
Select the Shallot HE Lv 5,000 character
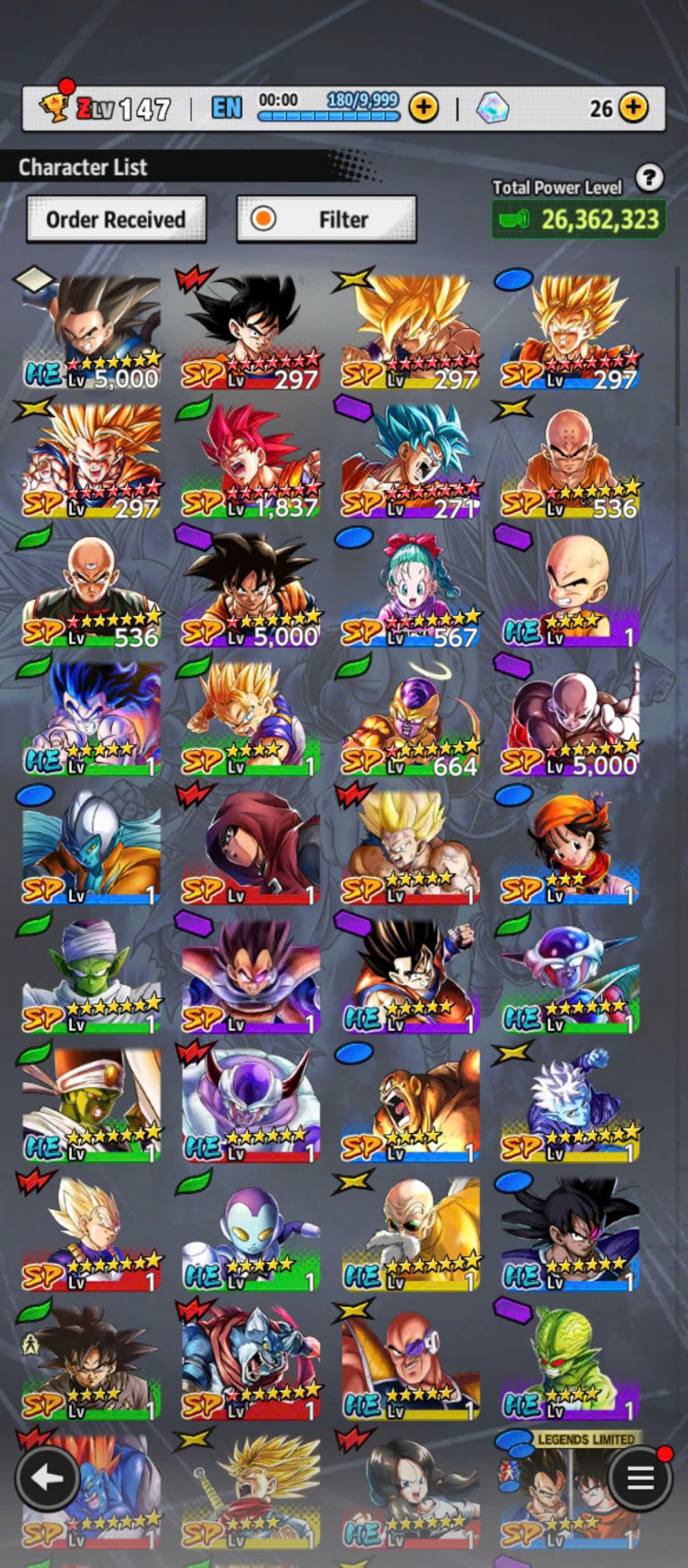click(92, 331)
